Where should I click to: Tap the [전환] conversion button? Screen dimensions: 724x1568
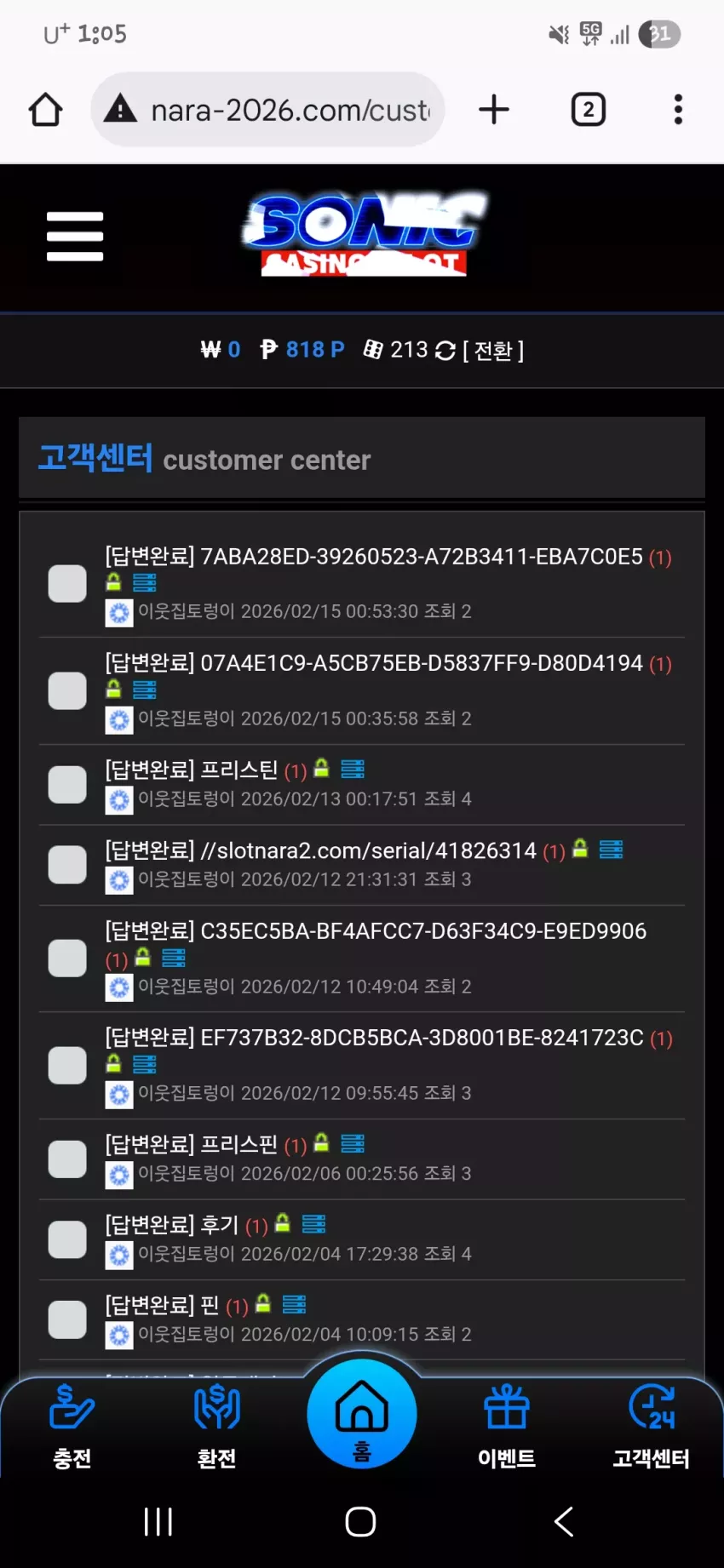pyautogui.click(x=493, y=350)
